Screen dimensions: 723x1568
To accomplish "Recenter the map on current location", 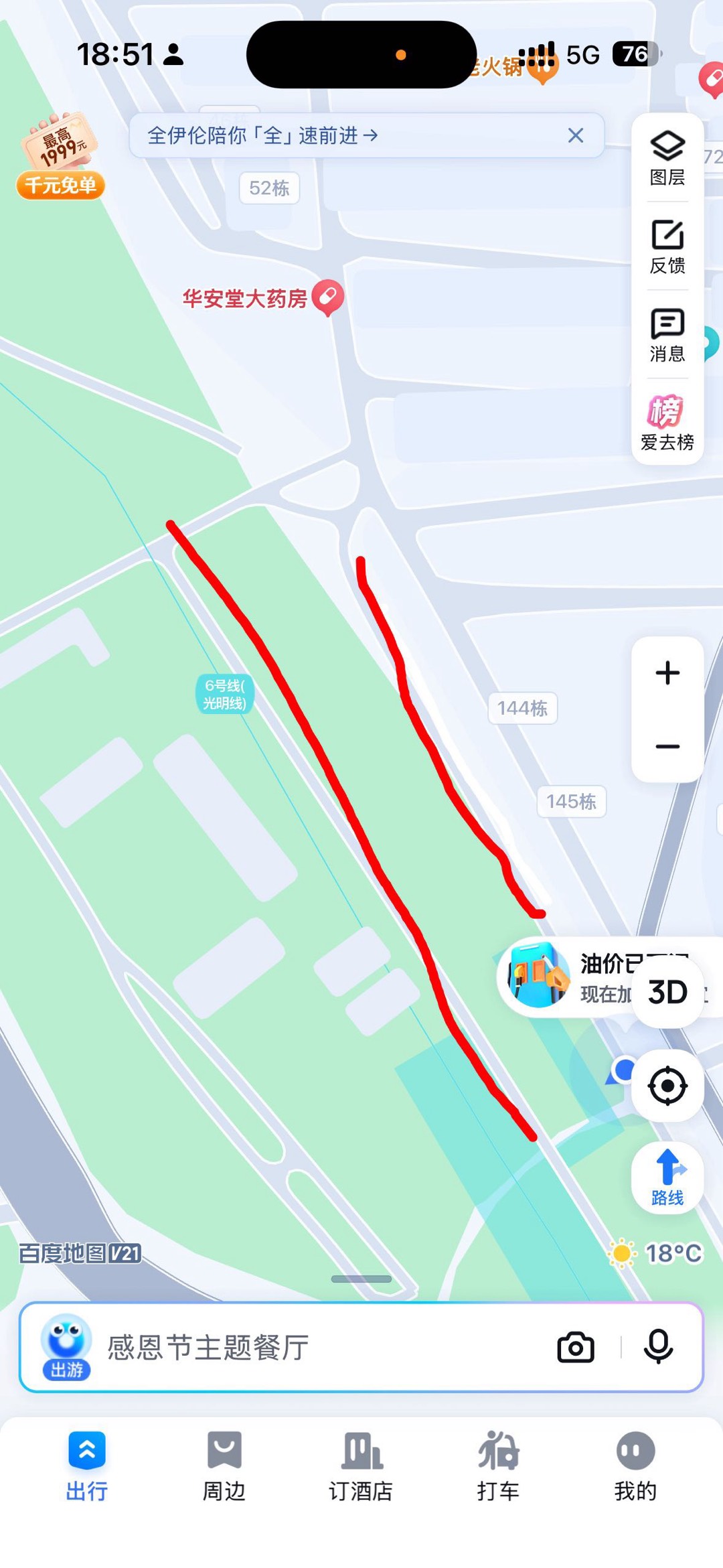I will (667, 1086).
